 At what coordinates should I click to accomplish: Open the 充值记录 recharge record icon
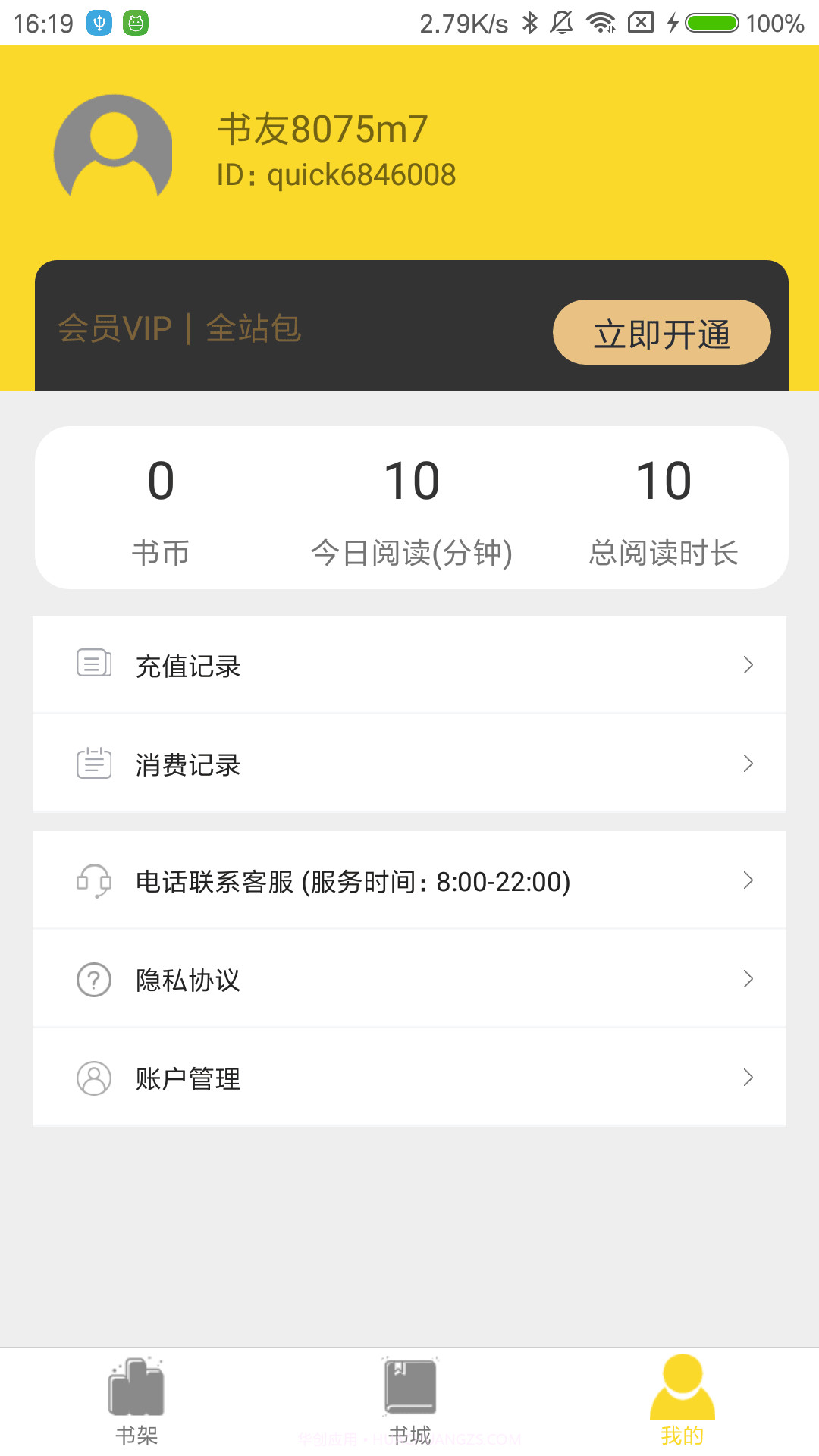point(93,664)
